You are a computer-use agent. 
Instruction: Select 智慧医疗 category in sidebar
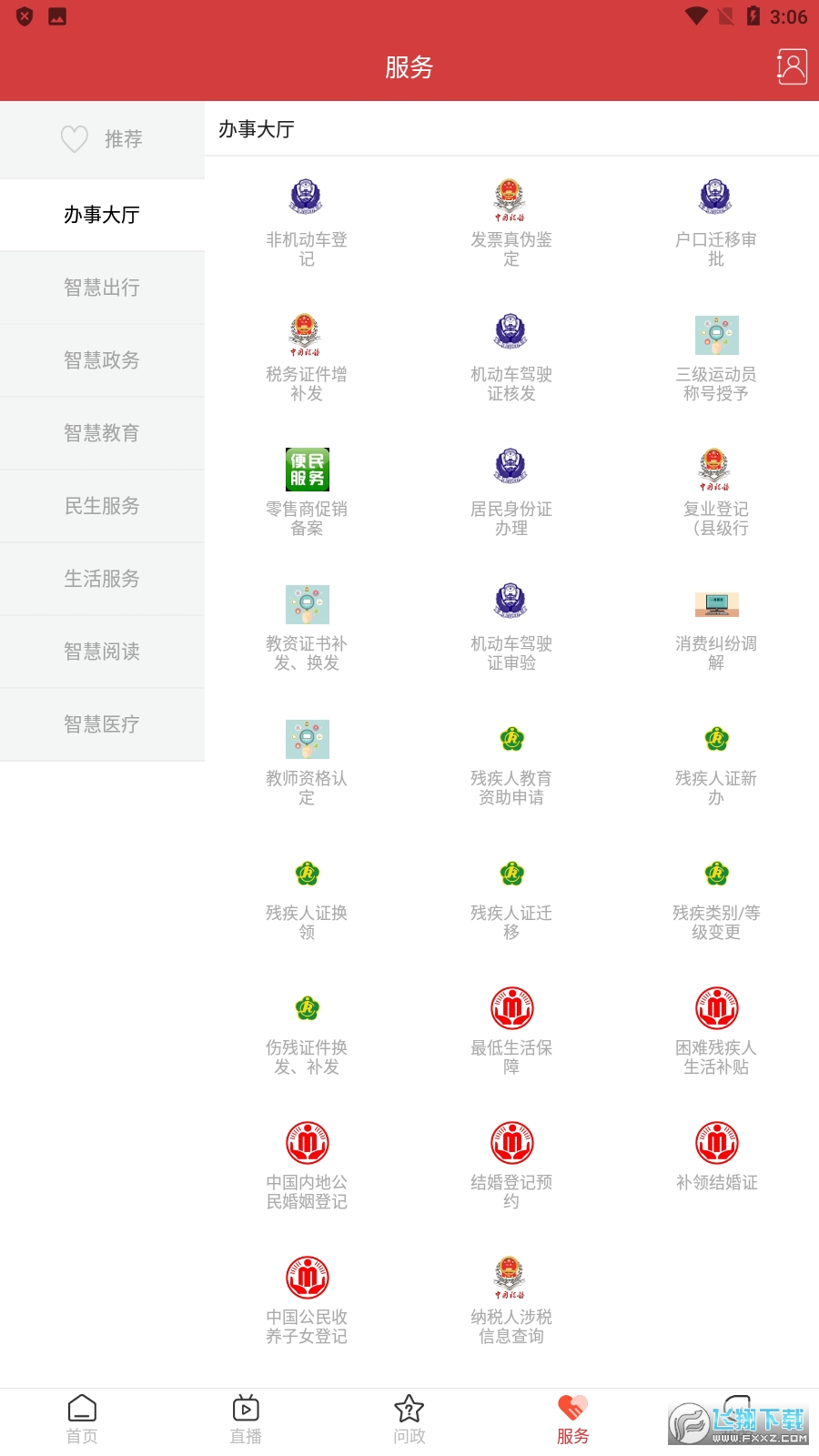pyautogui.click(x=102, y=723)
